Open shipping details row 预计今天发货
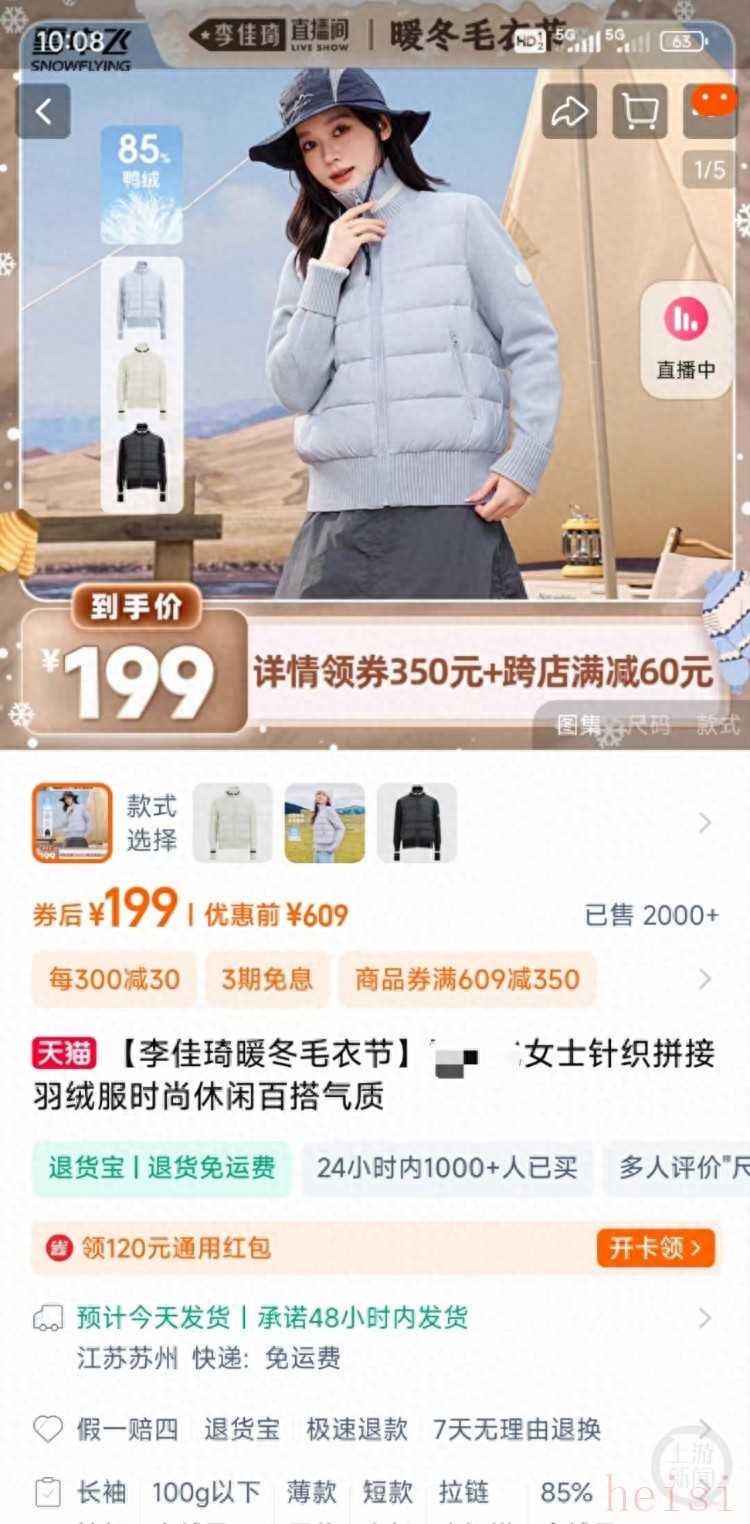 [x=272, y=1317]
